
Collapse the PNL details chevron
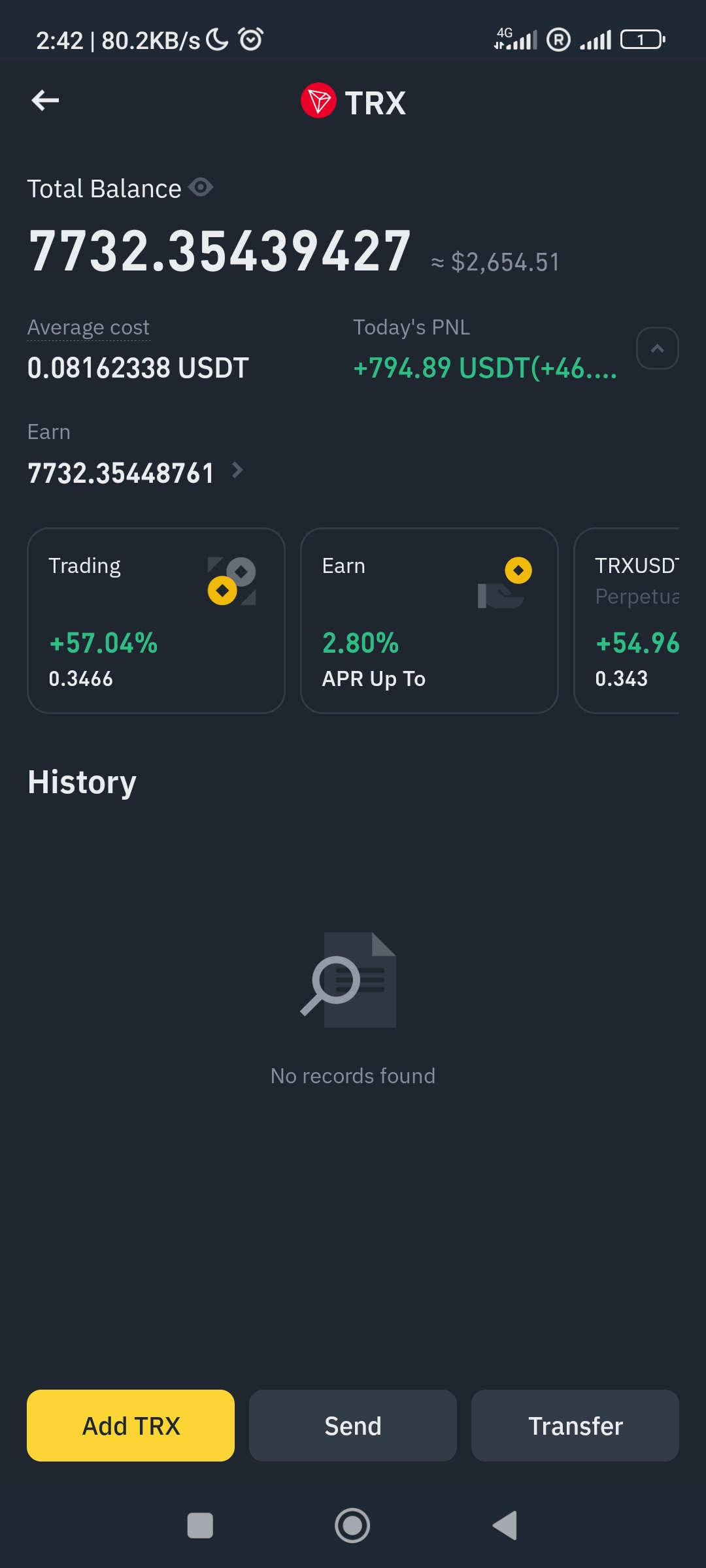tap(657, 348)
